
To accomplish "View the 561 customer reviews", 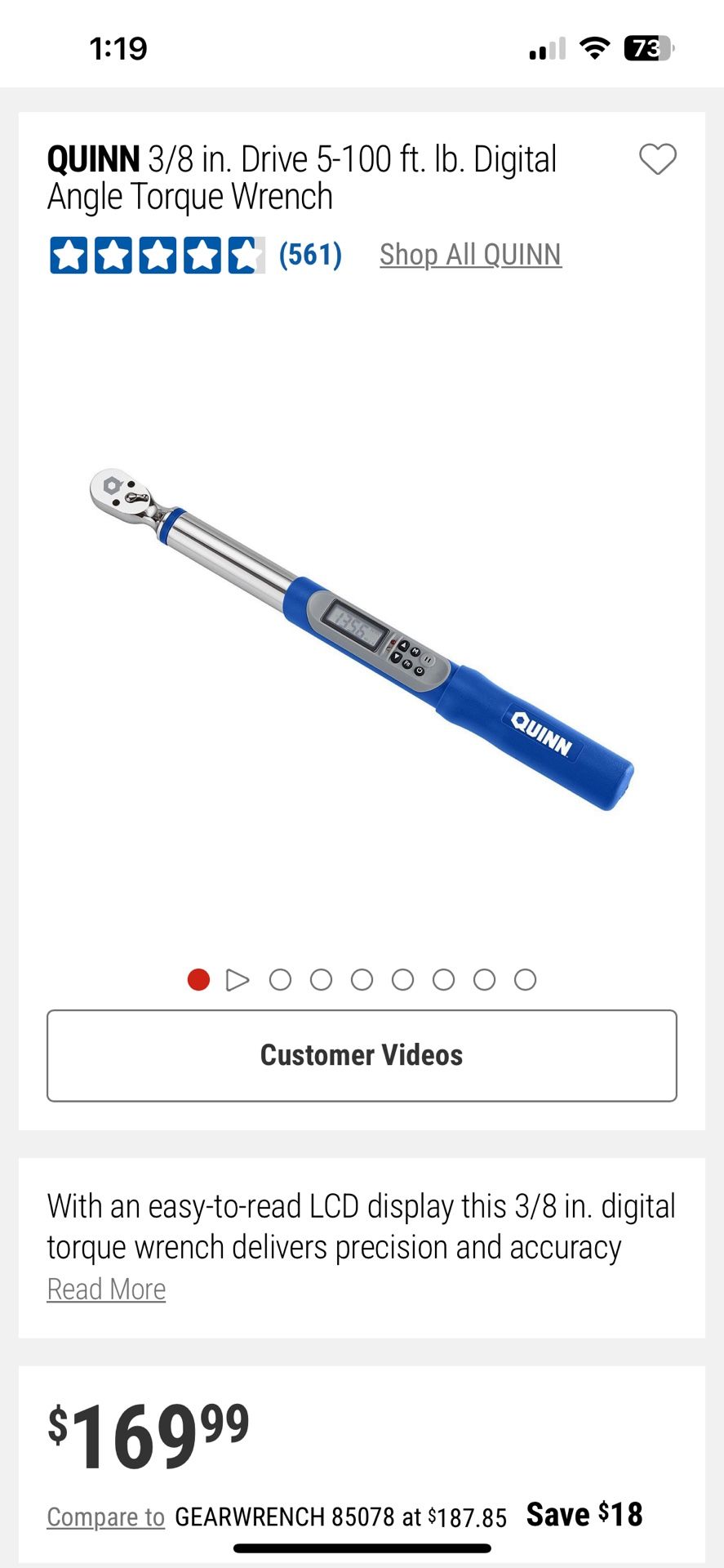I will 310,255.
